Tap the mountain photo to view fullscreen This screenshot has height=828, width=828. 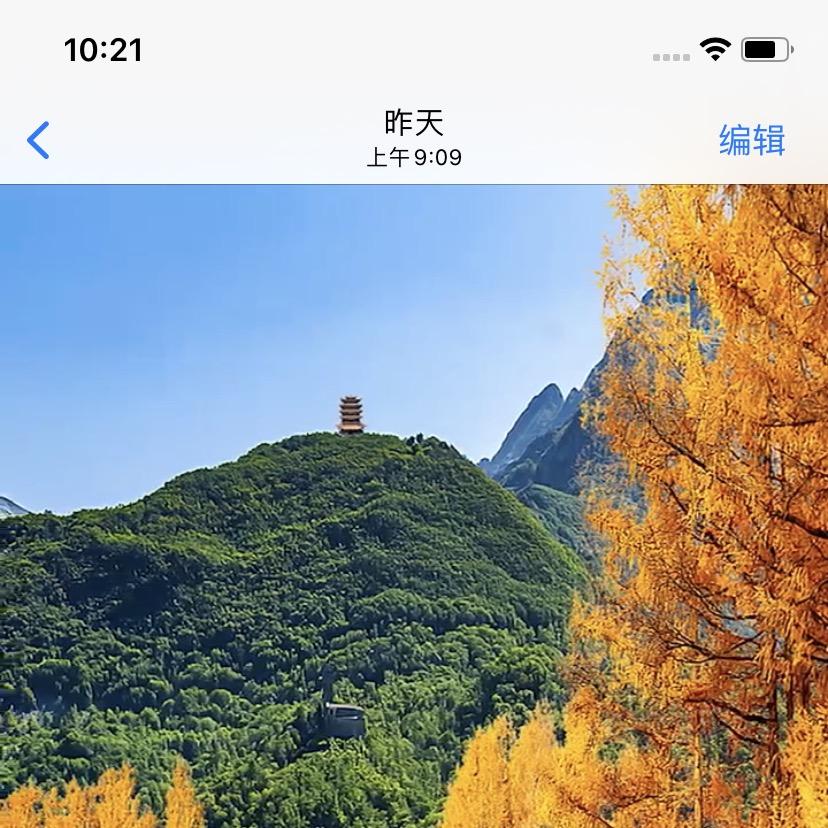[x=414, y=506]
